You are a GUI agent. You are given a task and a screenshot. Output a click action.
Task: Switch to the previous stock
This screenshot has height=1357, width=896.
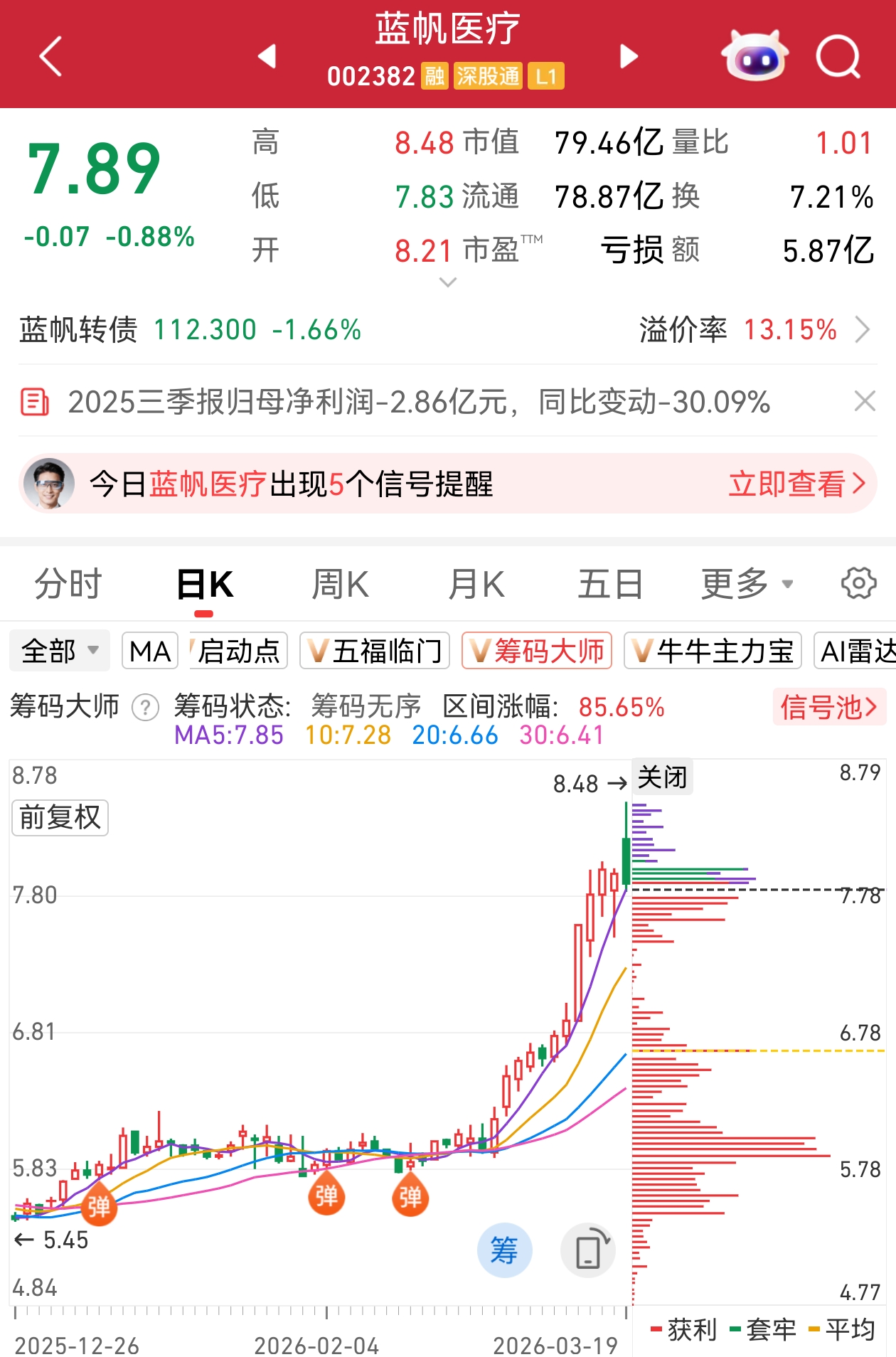pos(267,56)
